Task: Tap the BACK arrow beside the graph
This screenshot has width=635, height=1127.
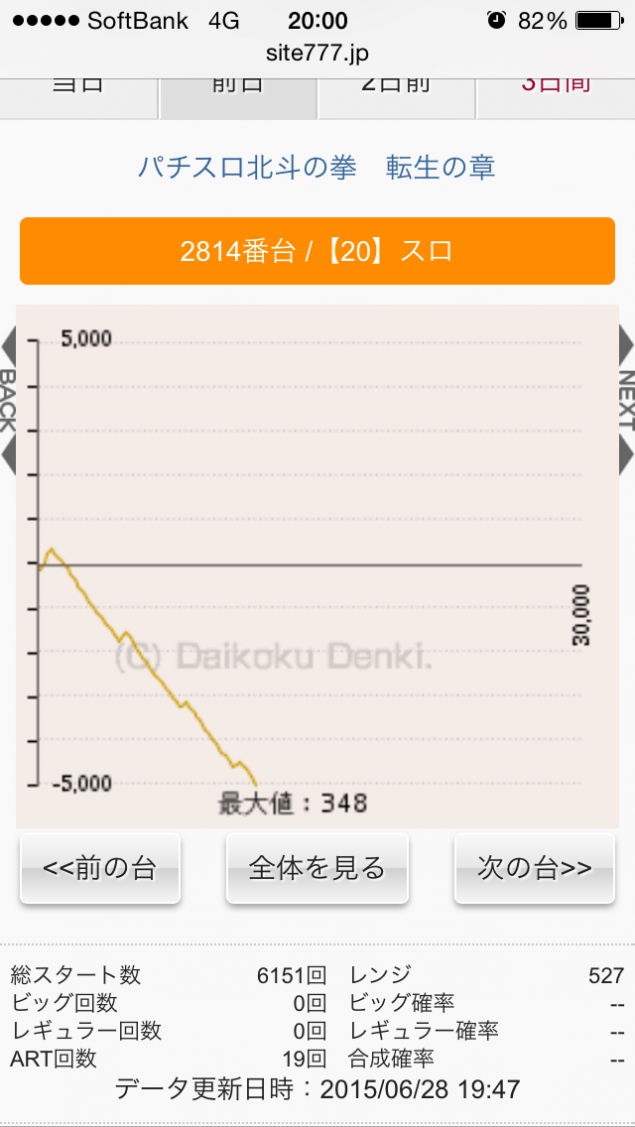Action: tap(9, 400)
